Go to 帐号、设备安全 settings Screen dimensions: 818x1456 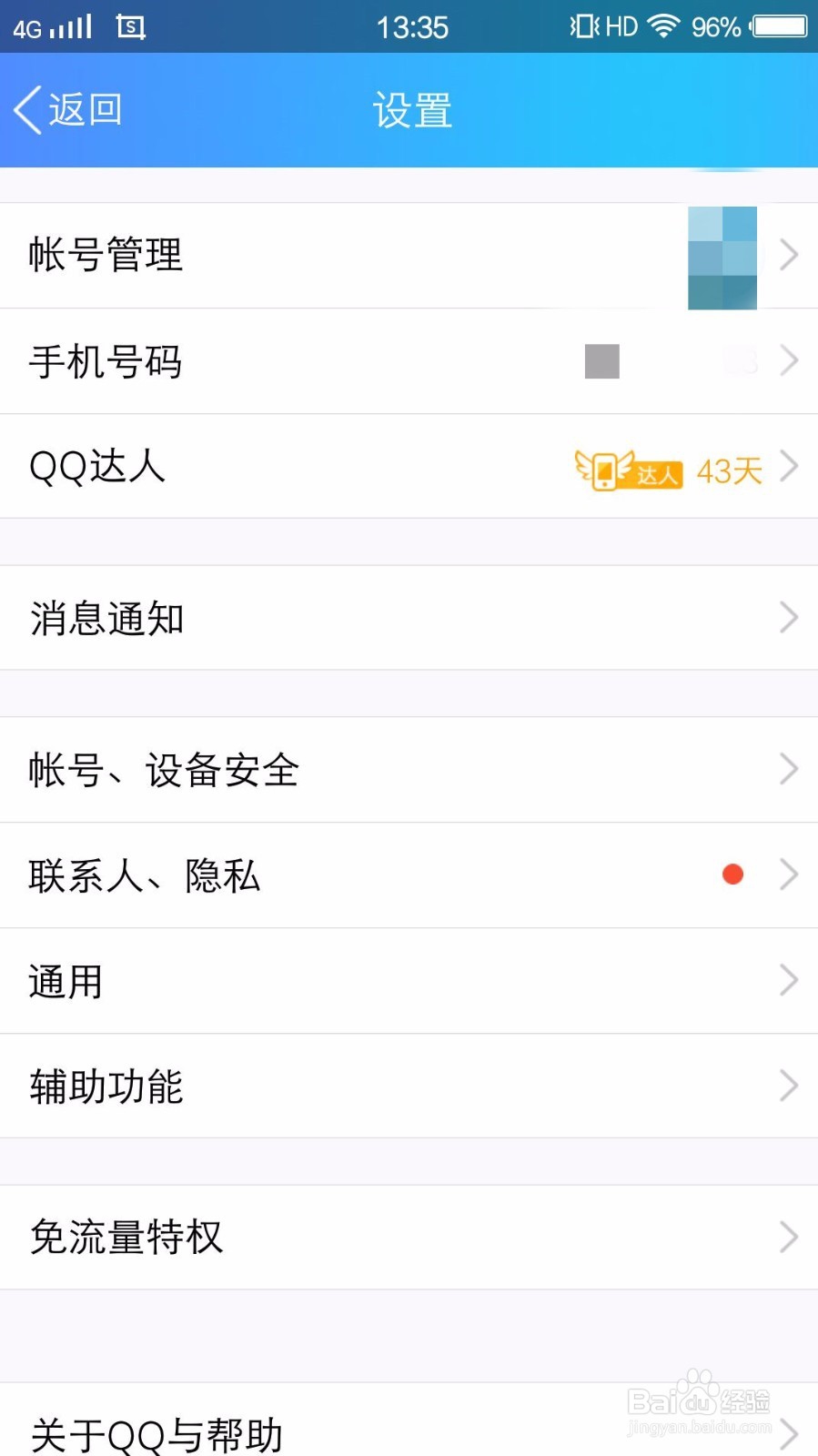[409, 770]
